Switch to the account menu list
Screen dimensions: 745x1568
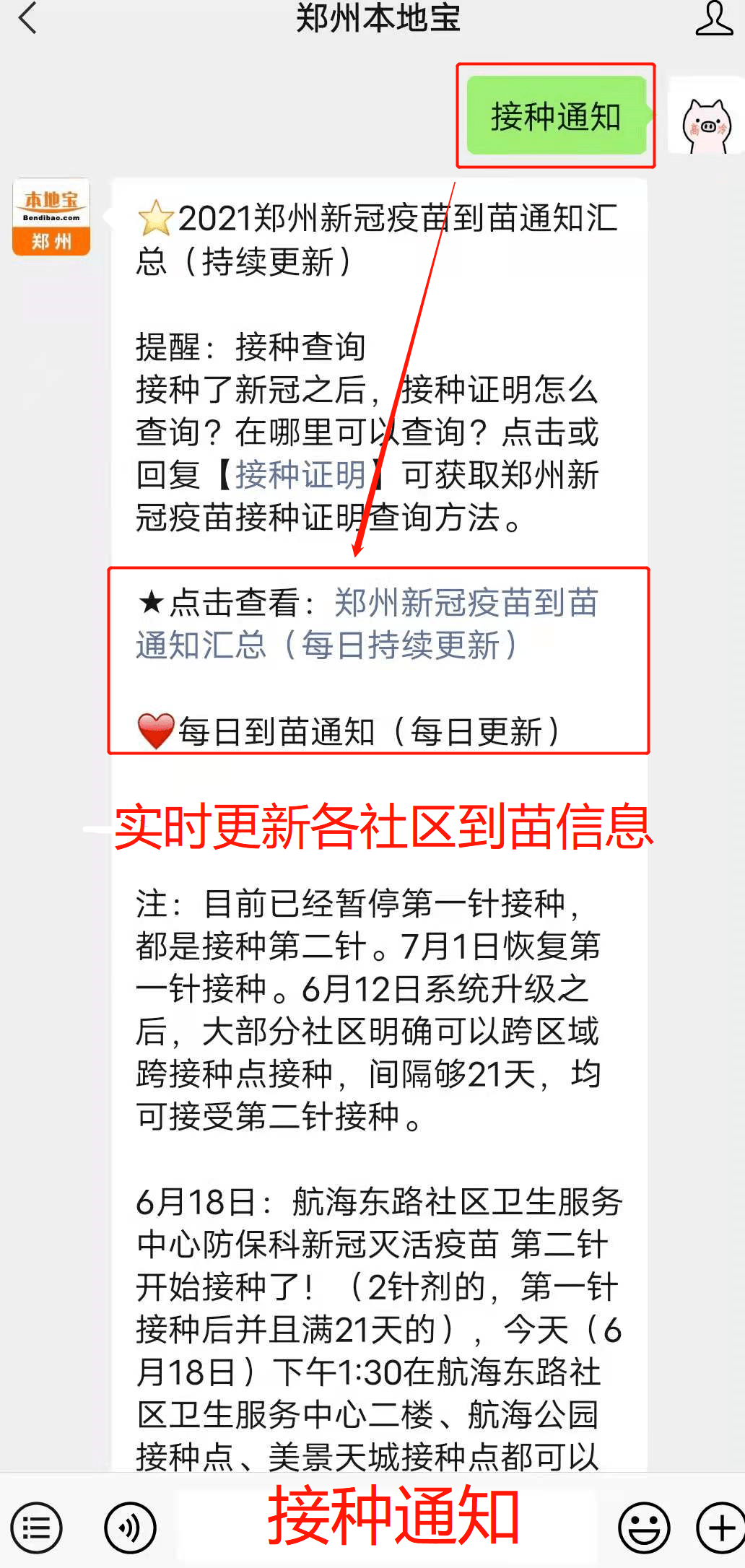tap(36, 1528)
